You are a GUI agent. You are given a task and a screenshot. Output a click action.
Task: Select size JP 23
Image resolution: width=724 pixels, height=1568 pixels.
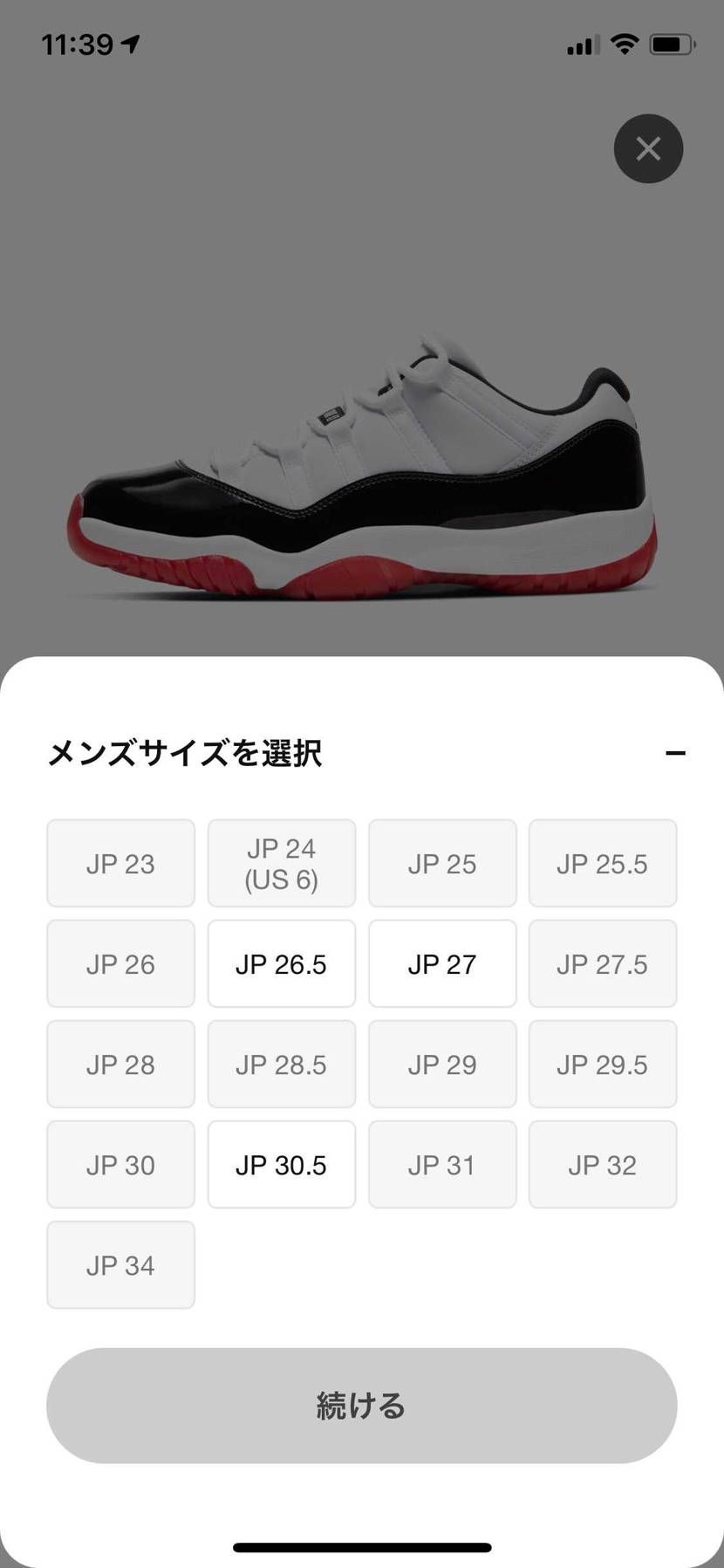pos(120,862)
